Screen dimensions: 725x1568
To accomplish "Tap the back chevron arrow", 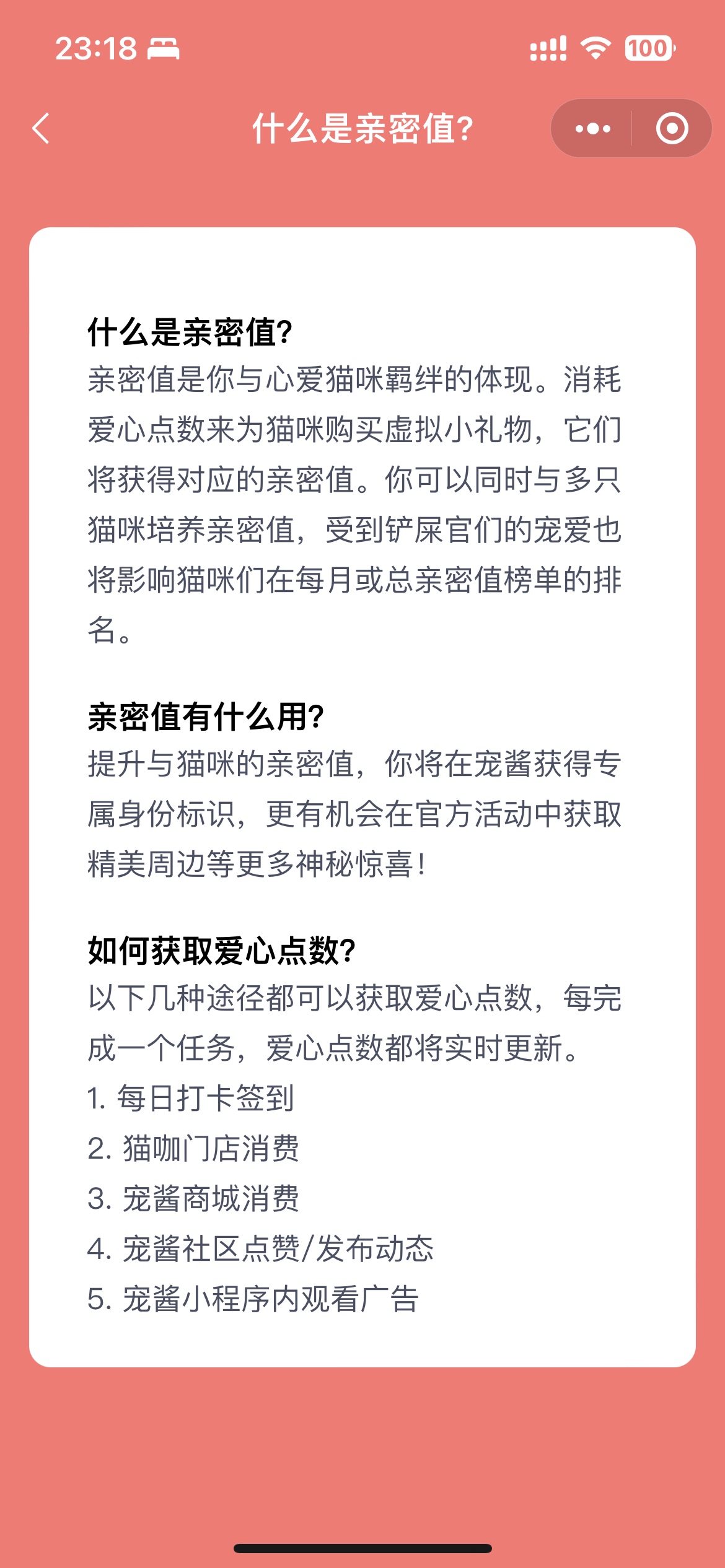I will tap(42, 129).
